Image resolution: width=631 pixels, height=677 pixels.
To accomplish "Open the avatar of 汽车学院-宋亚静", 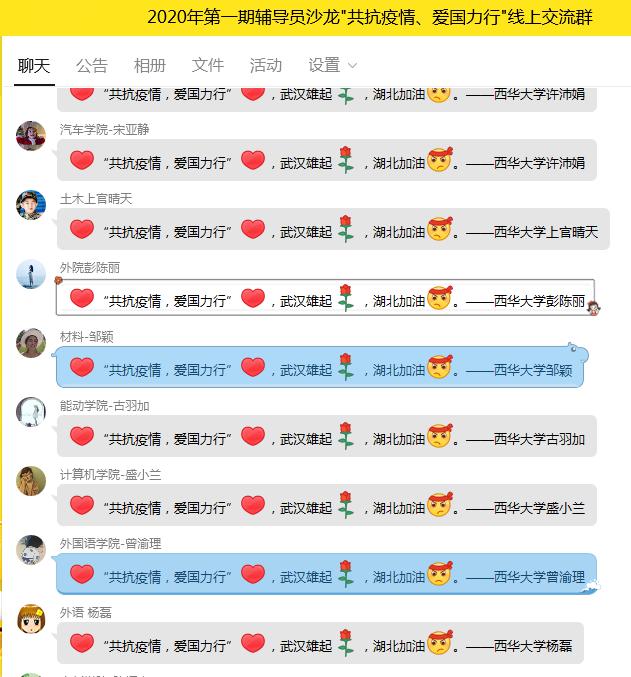I will pos(31,136).
